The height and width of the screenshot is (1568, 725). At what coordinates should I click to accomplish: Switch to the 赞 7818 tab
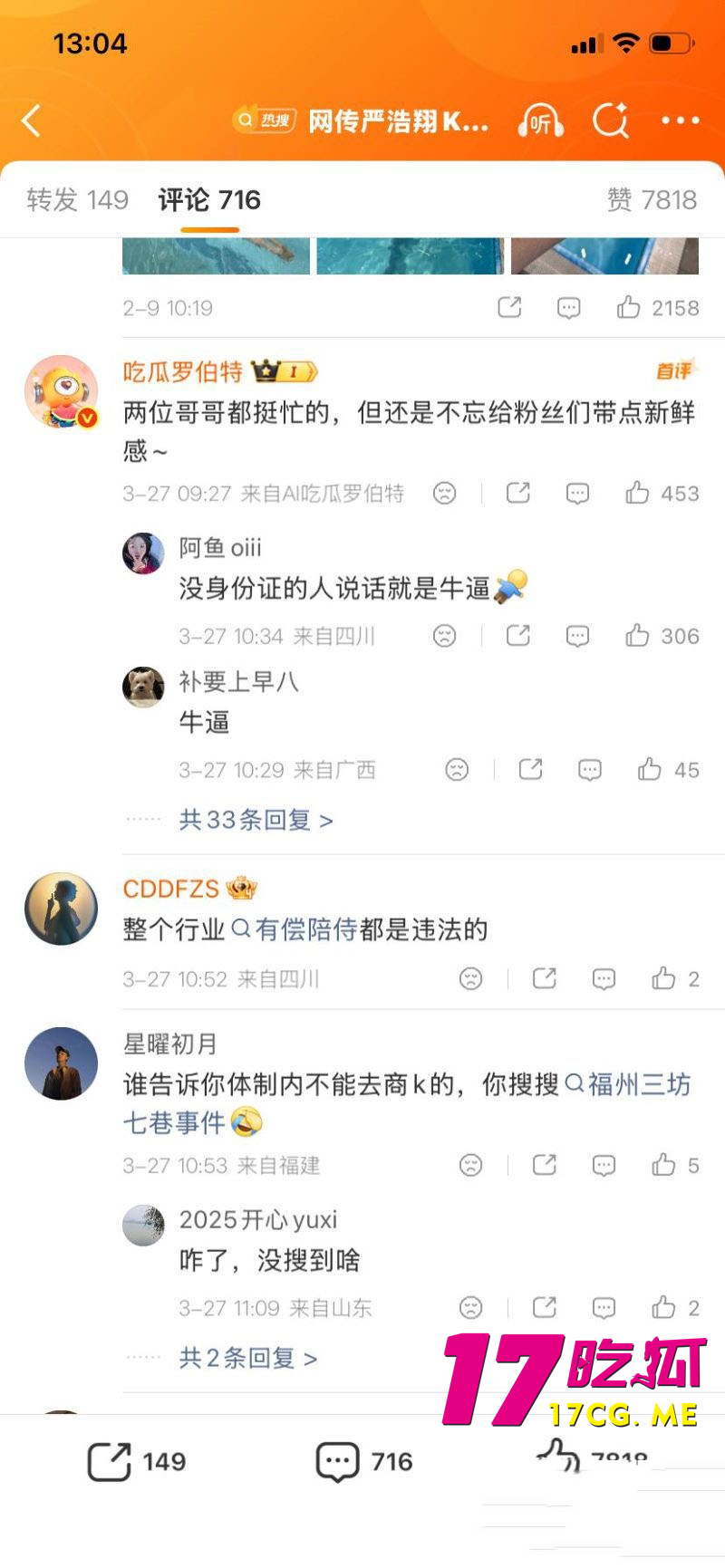click(654, 199)
